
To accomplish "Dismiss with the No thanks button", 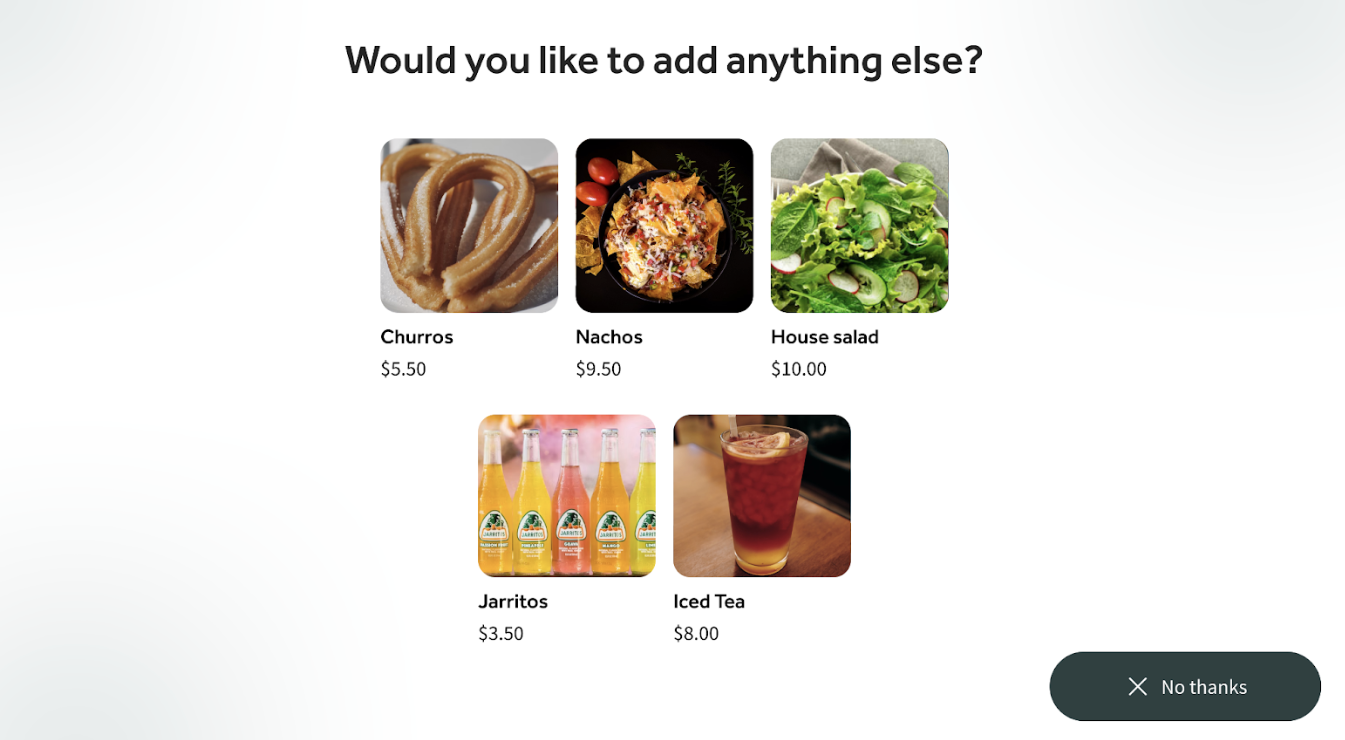I will (x=1185, y=686).
